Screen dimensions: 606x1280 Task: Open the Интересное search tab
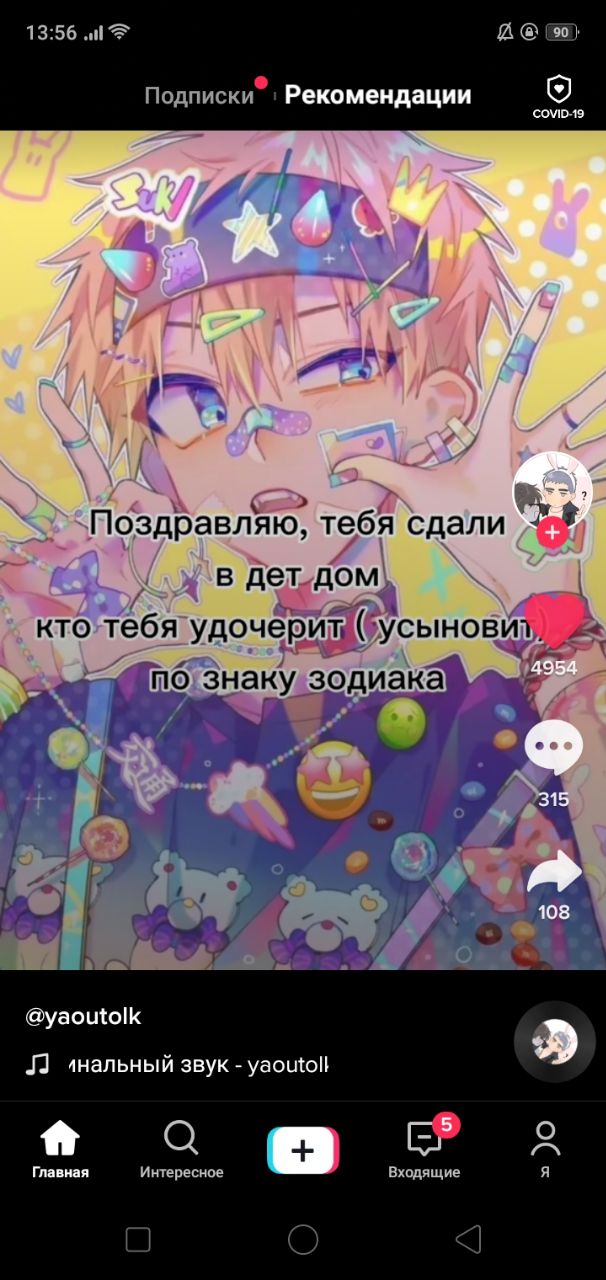pyautogui.click(x=181, y=1148)
